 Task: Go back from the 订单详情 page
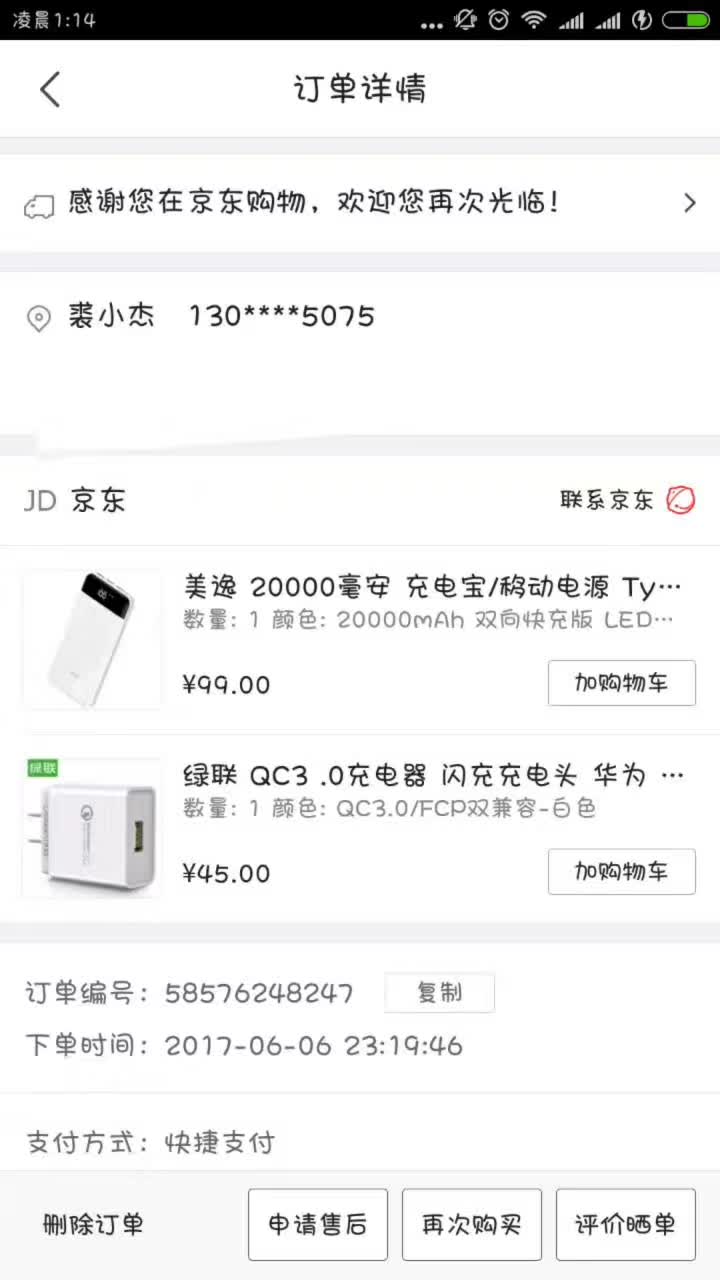click(x=50, y=89)
